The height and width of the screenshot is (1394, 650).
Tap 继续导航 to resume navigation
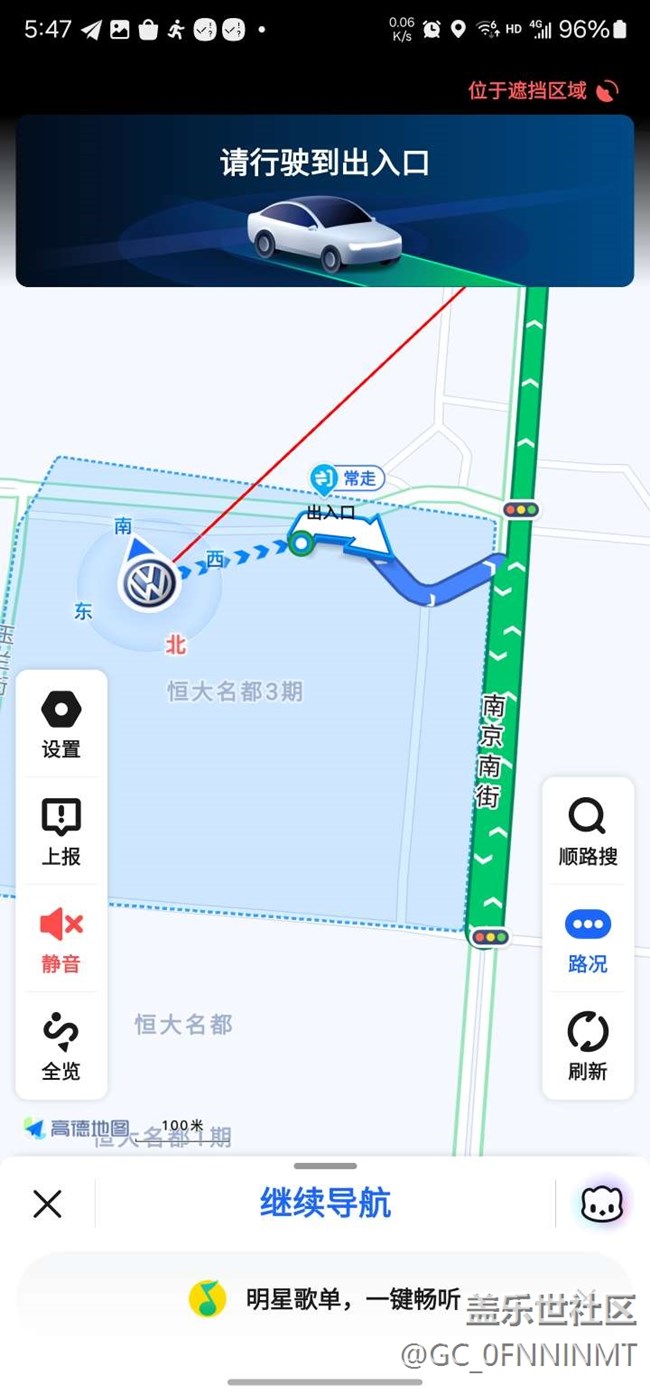[325, 1203]
